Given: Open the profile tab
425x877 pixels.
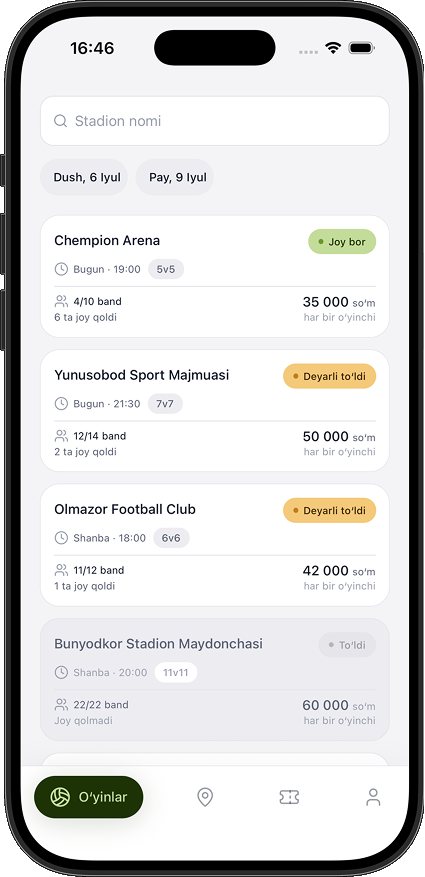Looking at the screenshot, I should [373, 797].
